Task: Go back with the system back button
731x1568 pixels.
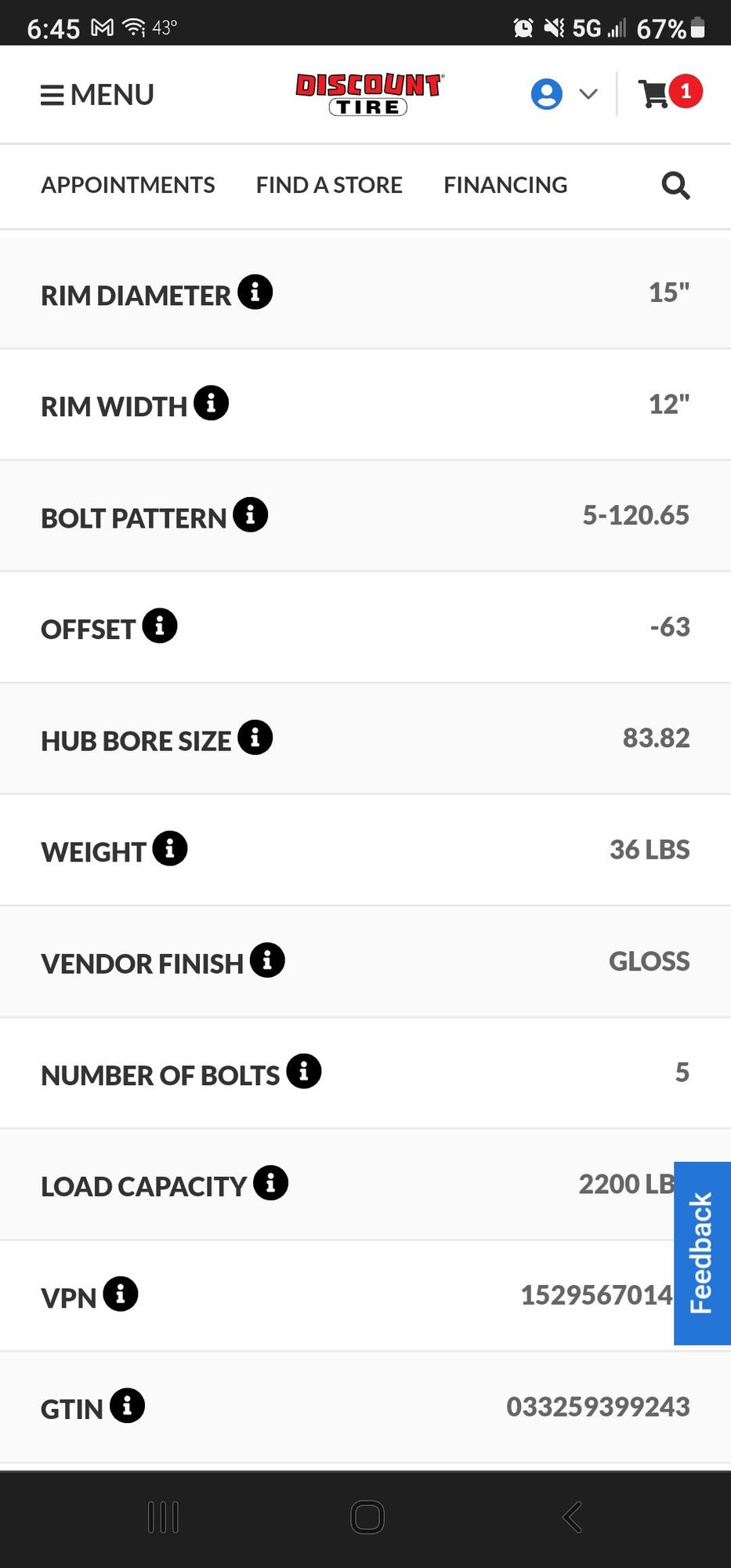Action: tap(572, 1517)
